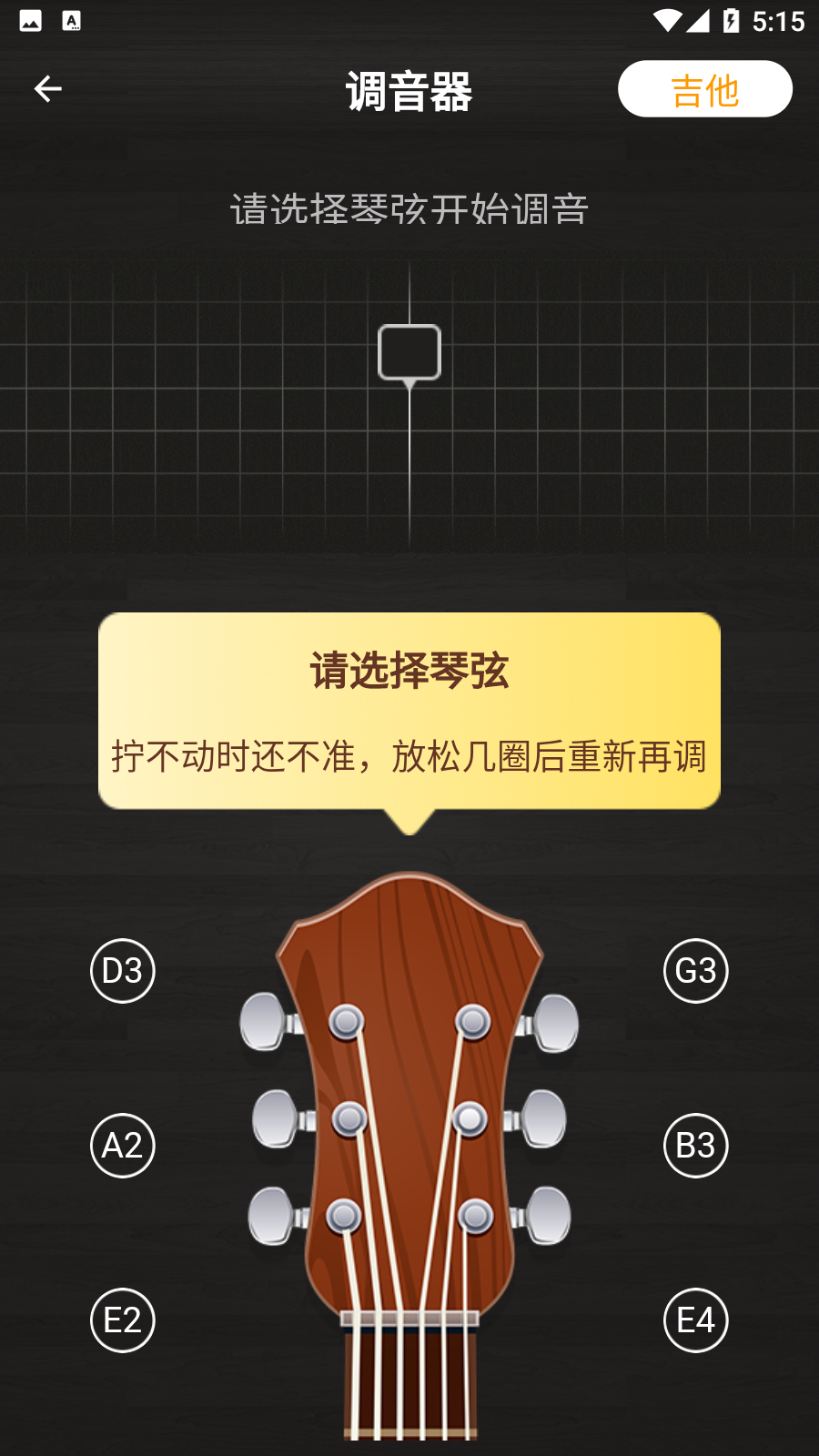Tap the 请选择琴弦开始调音 prompt text
The width and height of the screenshot is (819, 1456).
coord(409,207)
